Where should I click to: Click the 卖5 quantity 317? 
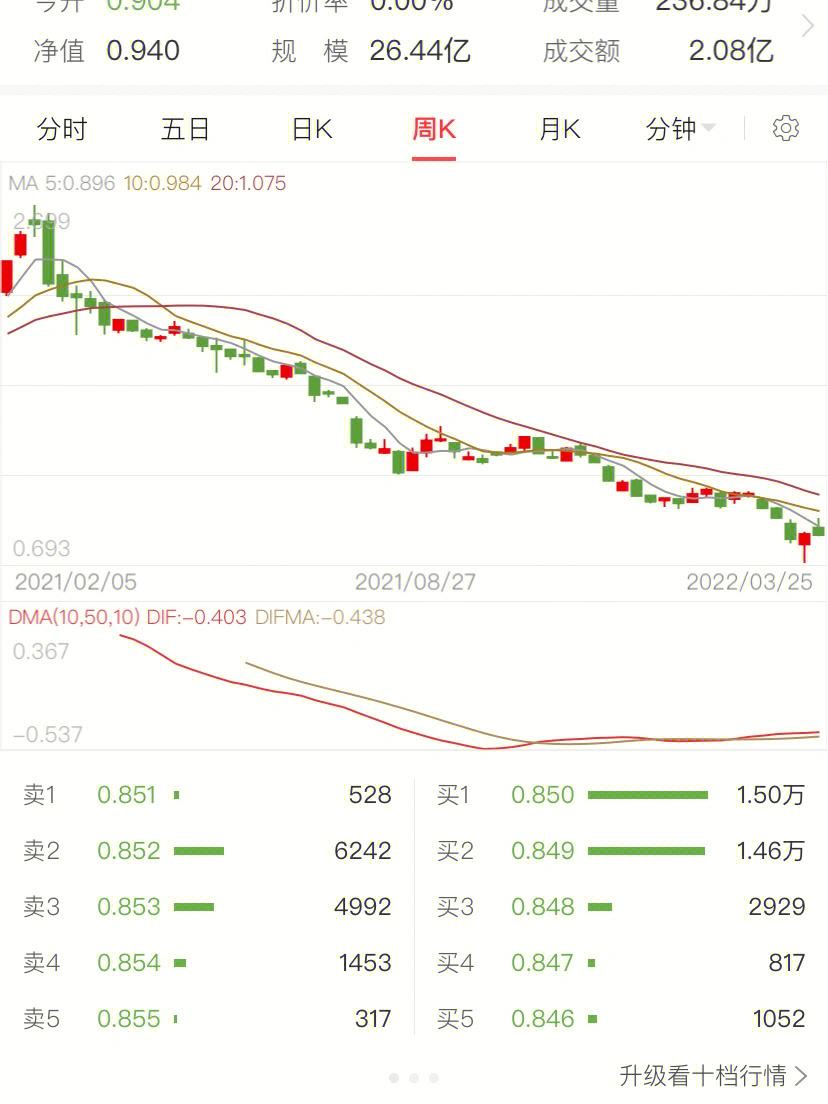click(371, 1018)
